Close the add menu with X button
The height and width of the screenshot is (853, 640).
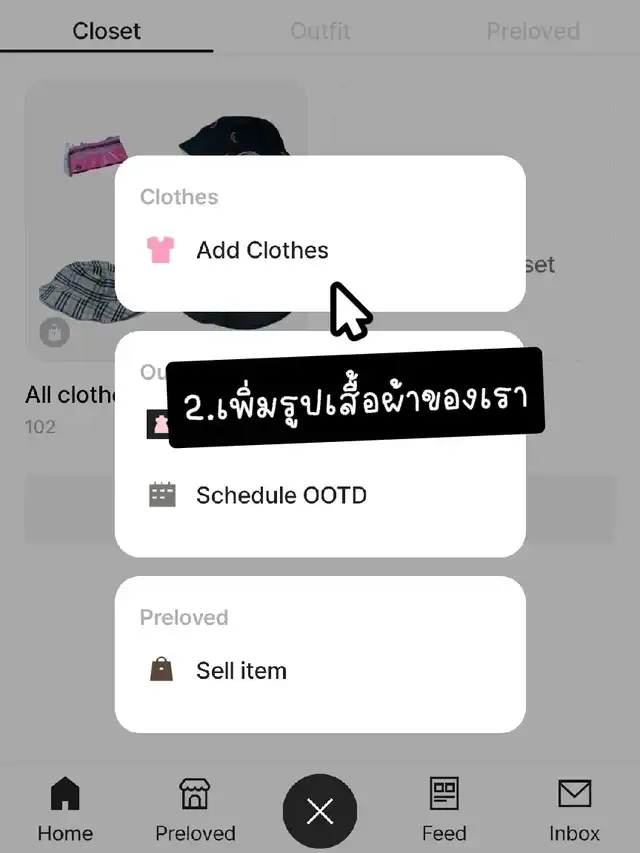tap(320, 811)
